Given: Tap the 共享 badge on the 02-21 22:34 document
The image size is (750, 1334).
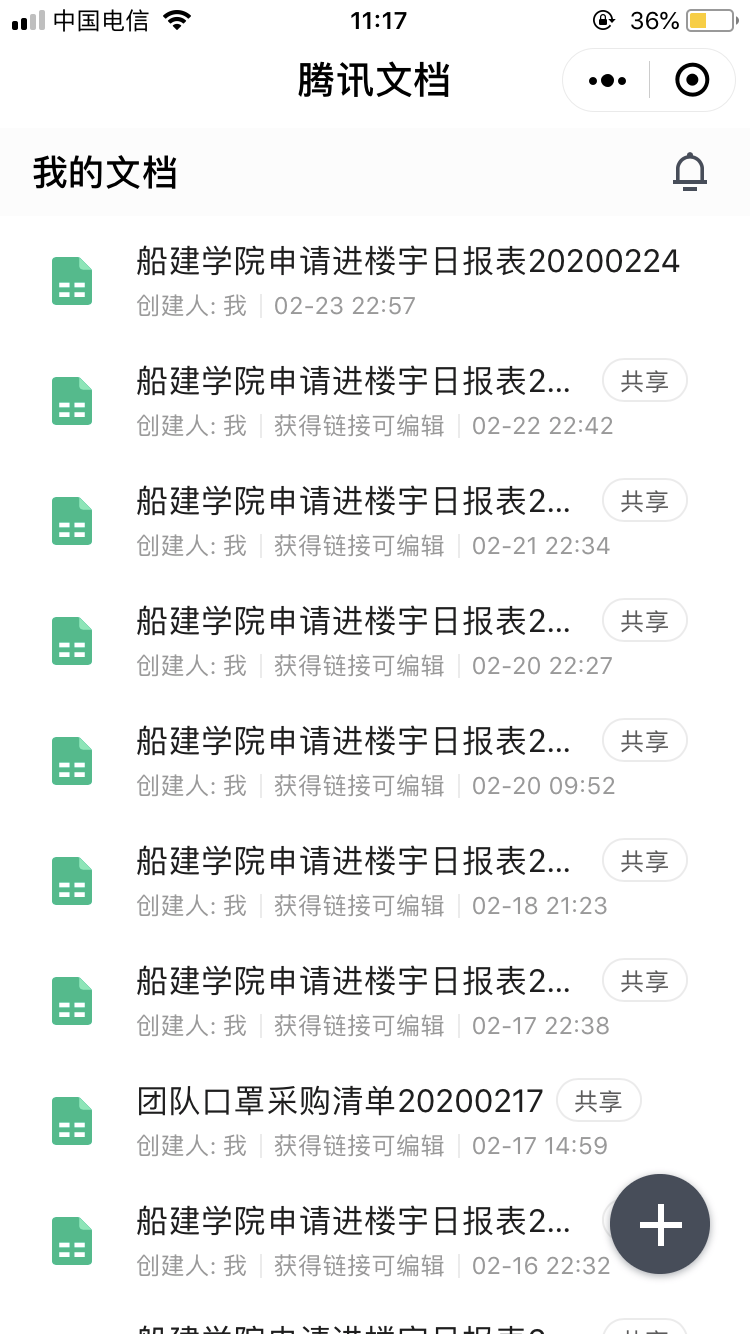Looking at the screenshot, I should tap(644, 500).
